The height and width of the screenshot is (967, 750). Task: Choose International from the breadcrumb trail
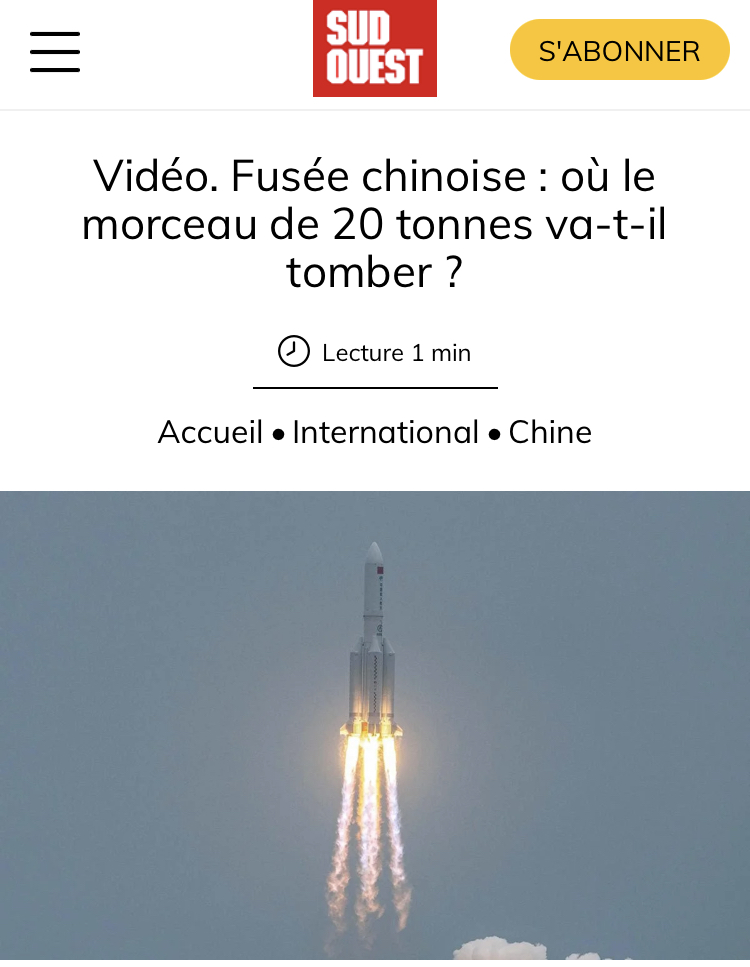click(x=384, y=432)
